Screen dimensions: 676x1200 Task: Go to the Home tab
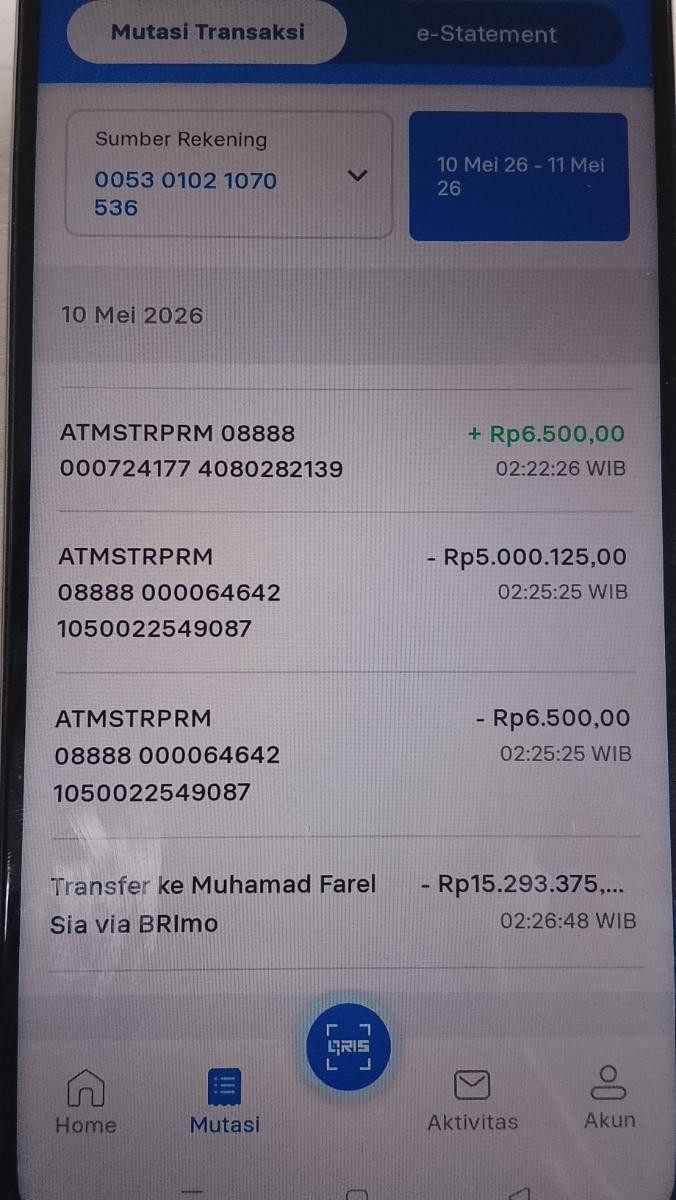coord(86,1101)
